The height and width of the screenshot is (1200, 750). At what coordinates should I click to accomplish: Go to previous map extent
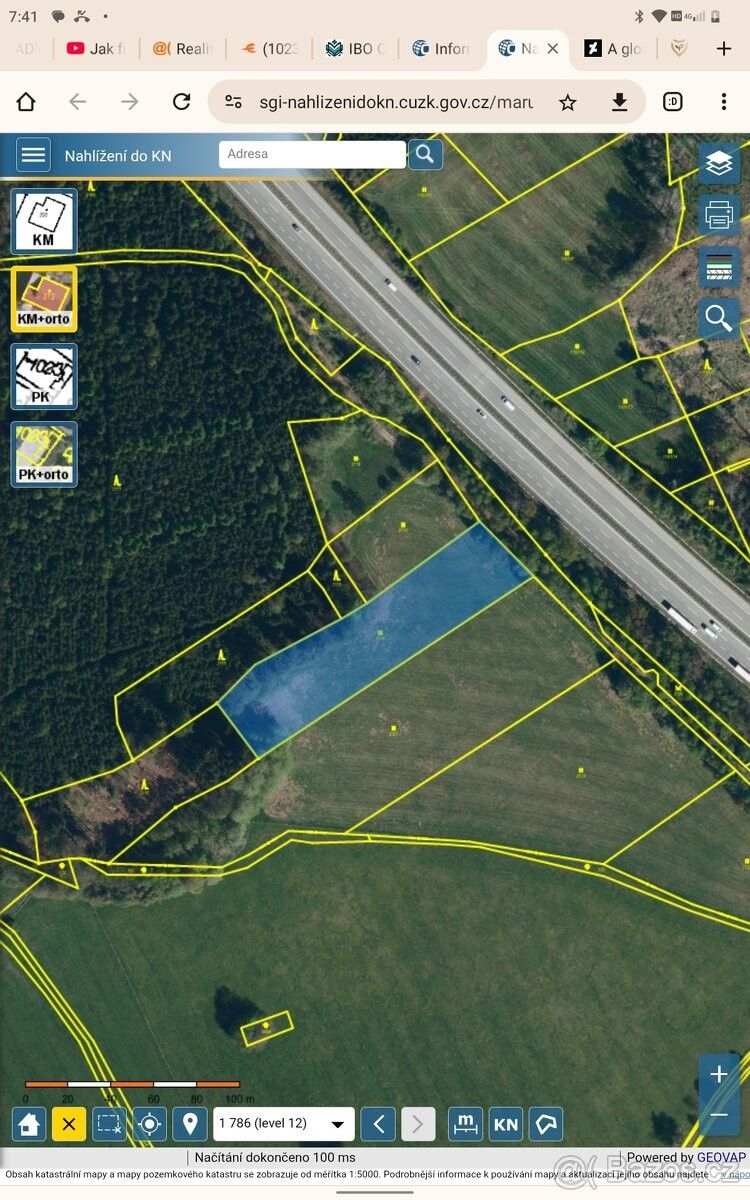point(377,1124)
